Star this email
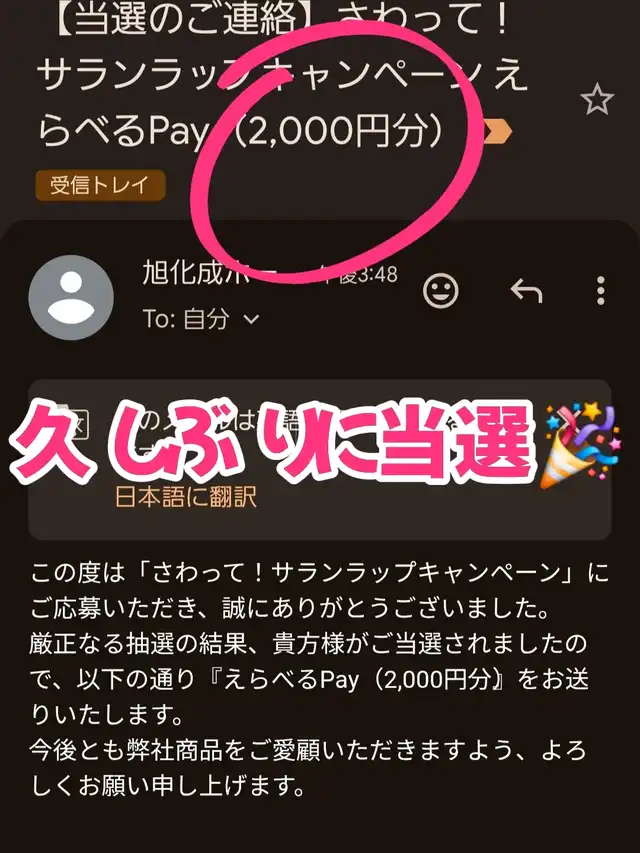This screenshot has height=853, width=640. (596, 99)
